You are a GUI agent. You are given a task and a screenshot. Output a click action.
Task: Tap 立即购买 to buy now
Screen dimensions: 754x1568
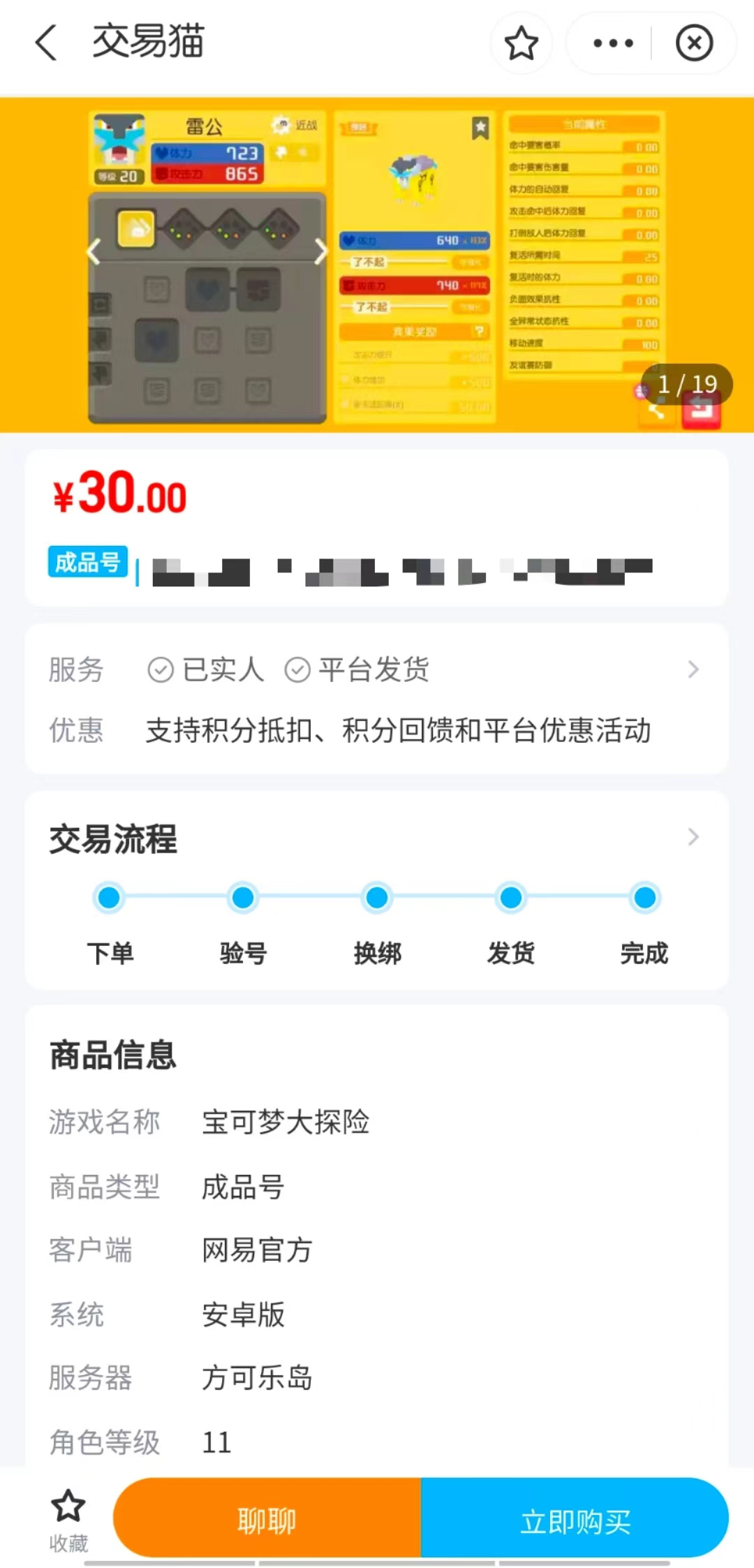[x=575, y=1519]
